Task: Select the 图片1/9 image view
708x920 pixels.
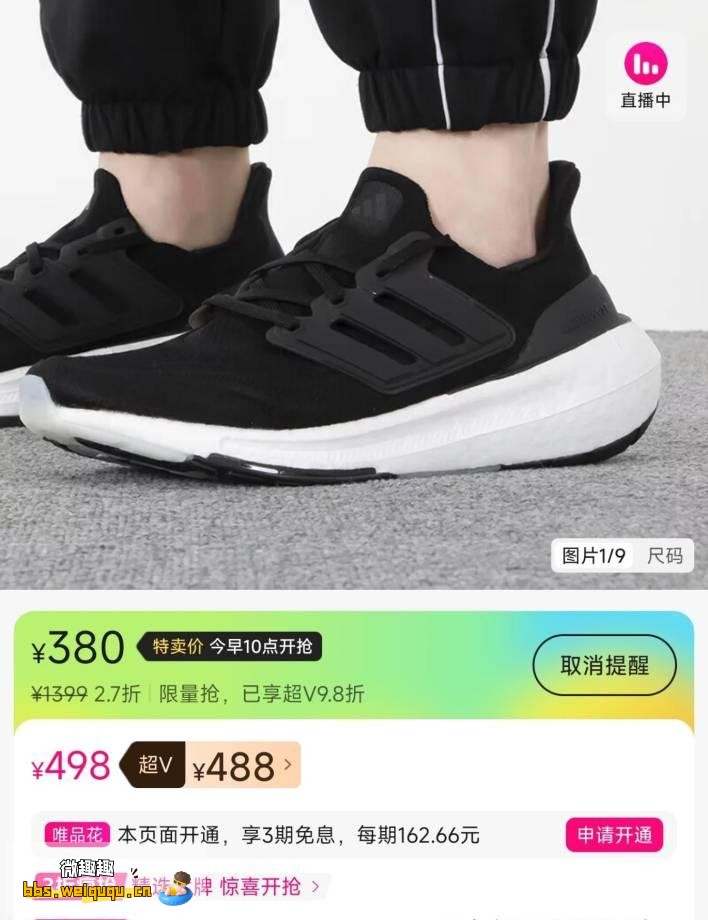Action: [593, 555]
